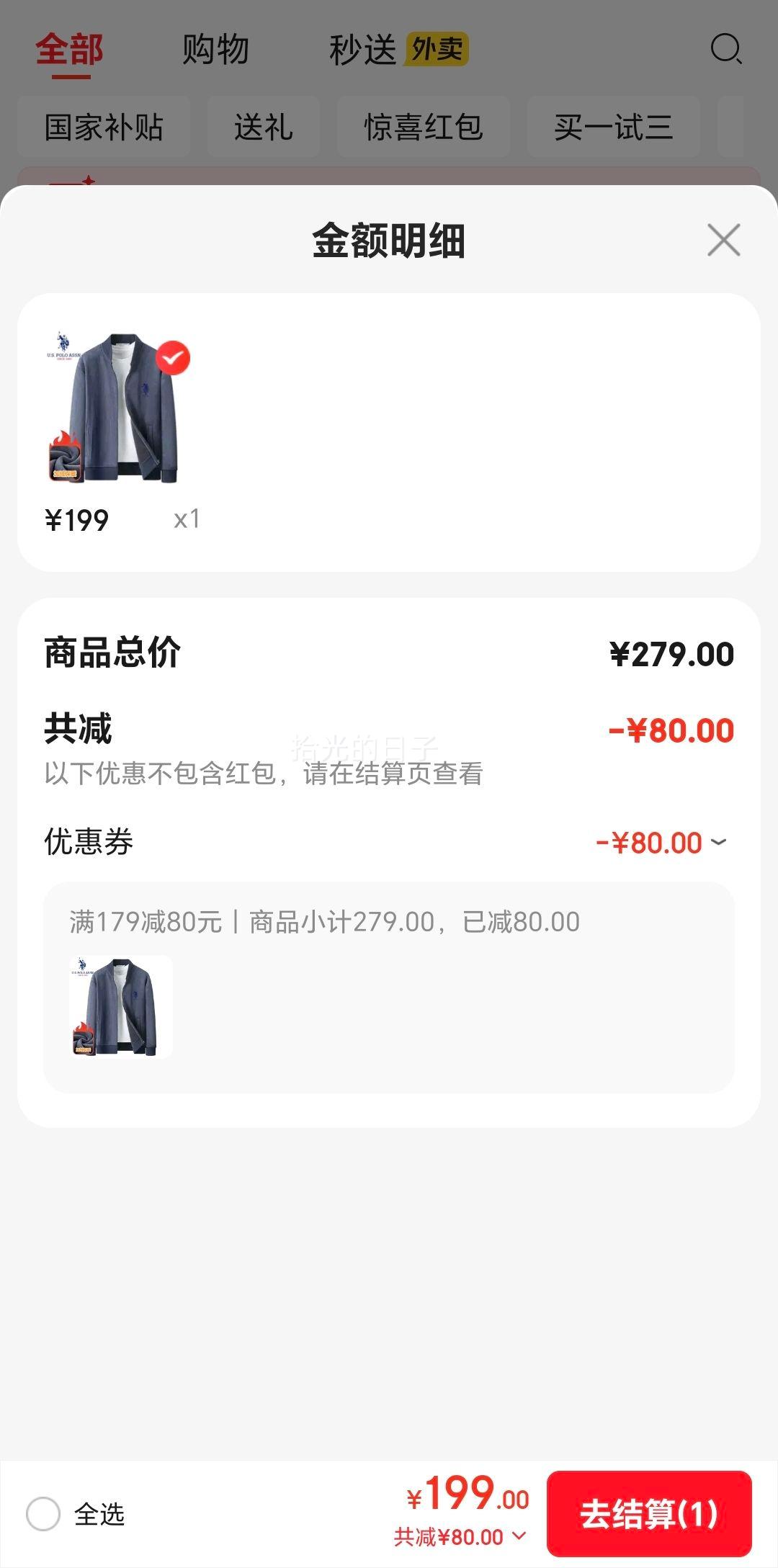The height and width of the screenshot is (1568, 778).
Task: Tap 去结算(1) to check out
Action: pos(649,1513)
